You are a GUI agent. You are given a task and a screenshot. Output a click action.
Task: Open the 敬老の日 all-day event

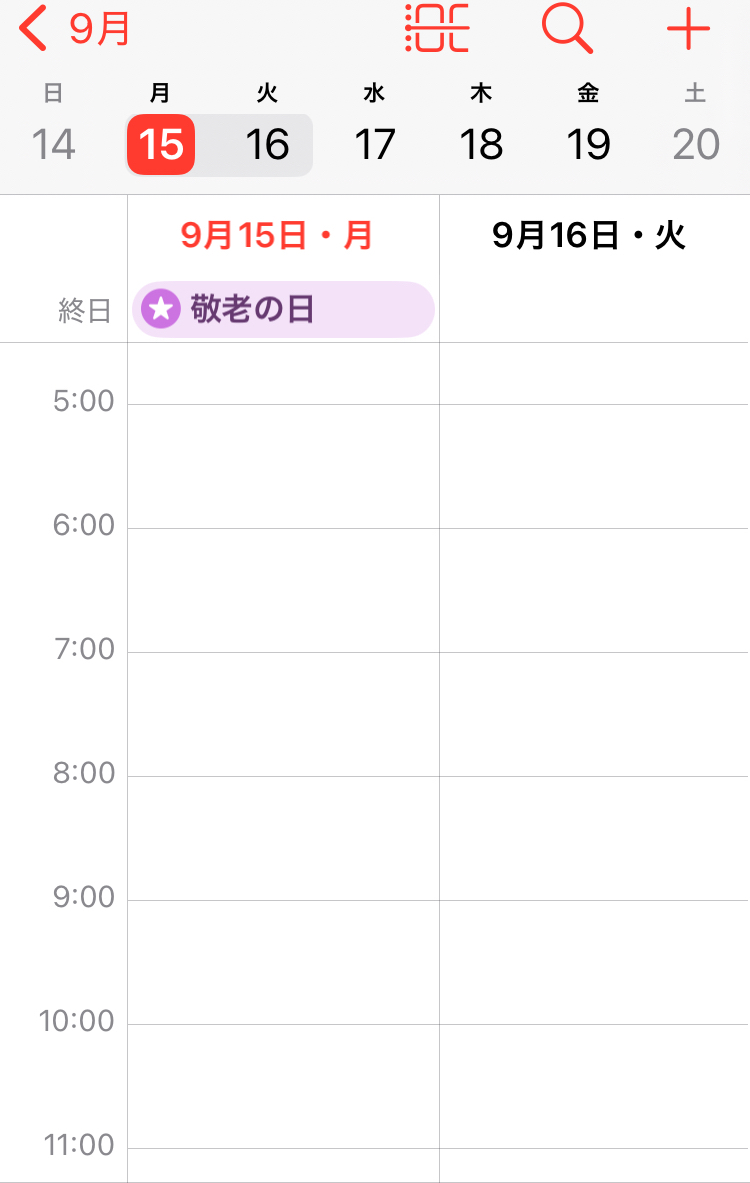click(x=283, y=310)
